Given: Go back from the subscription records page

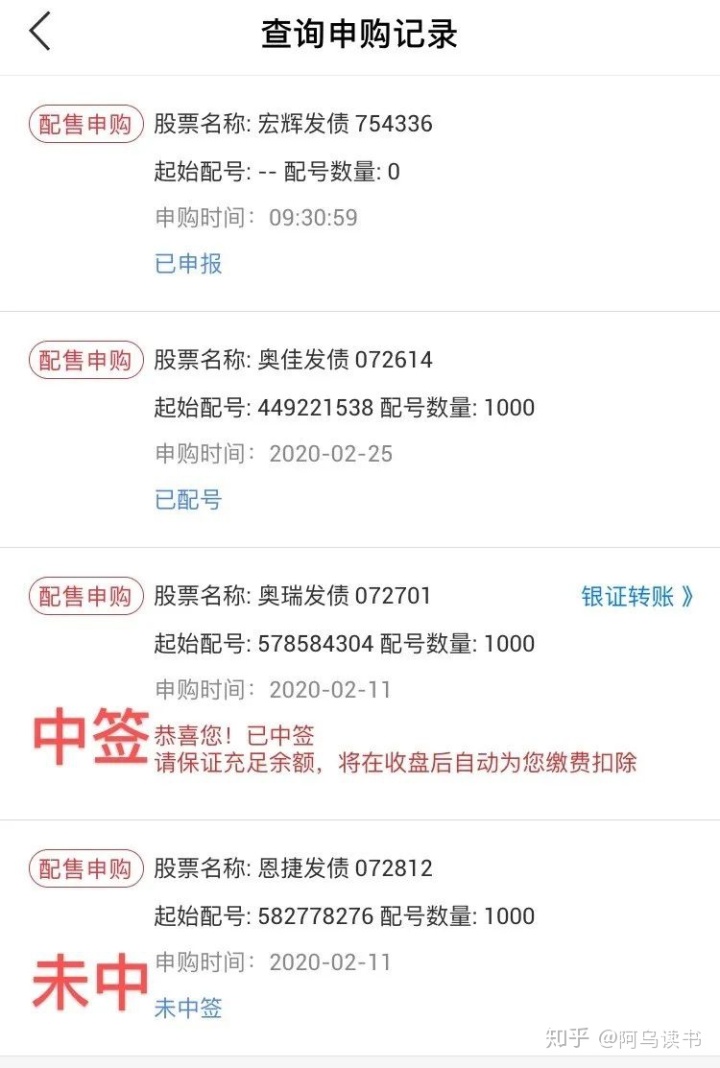Looking at the screenshot, I should 40,32.
